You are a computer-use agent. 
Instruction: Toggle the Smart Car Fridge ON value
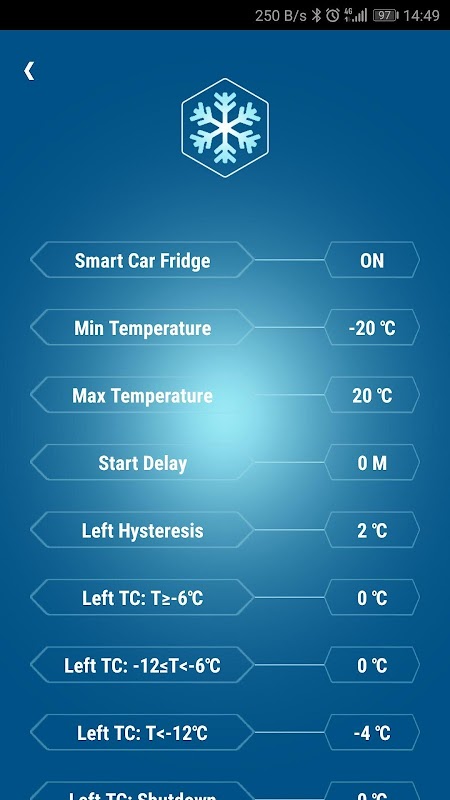tap(372, 260)
